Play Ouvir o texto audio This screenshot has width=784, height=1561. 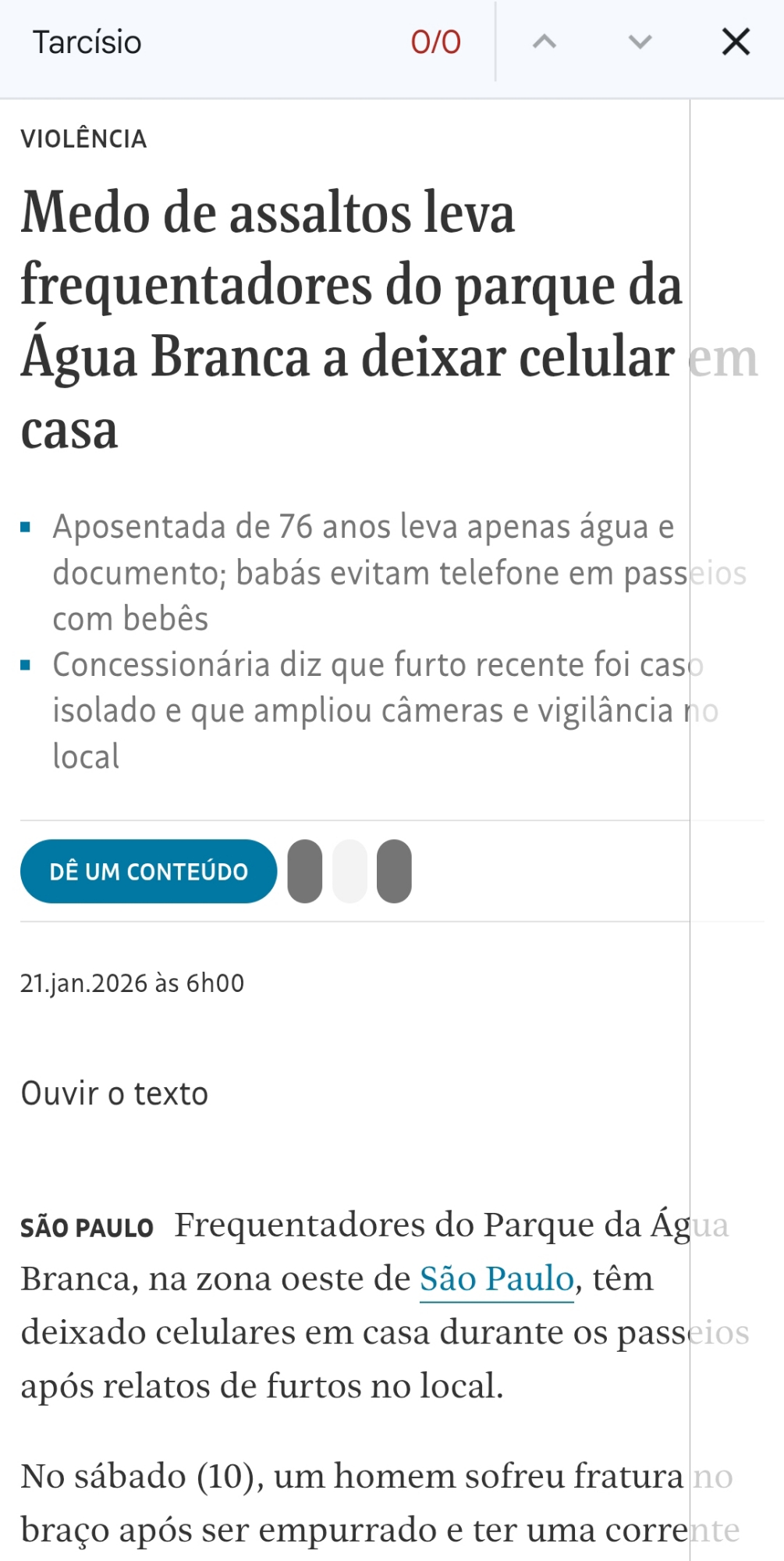click(115, 1093)
